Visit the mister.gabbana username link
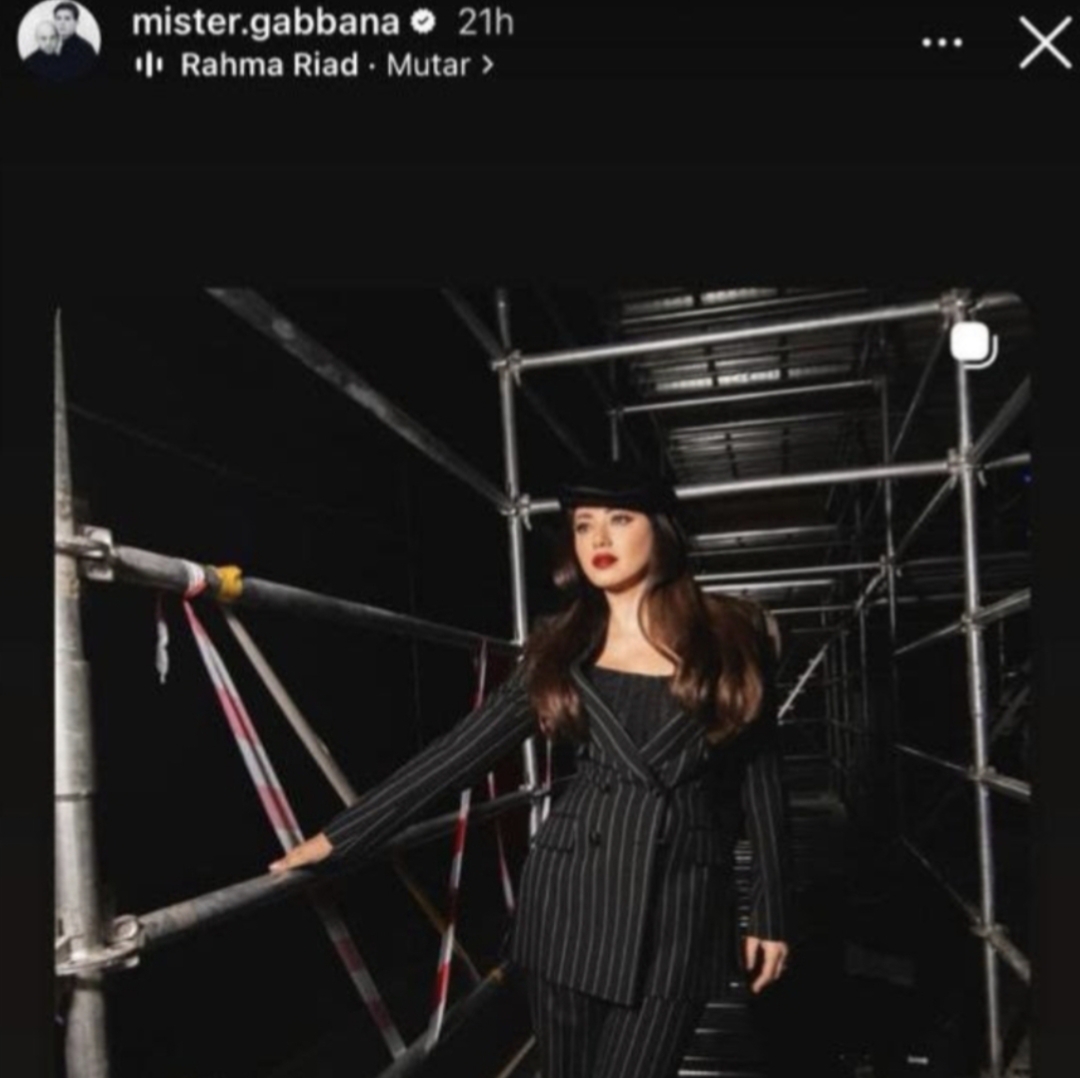 pos(265,23)
